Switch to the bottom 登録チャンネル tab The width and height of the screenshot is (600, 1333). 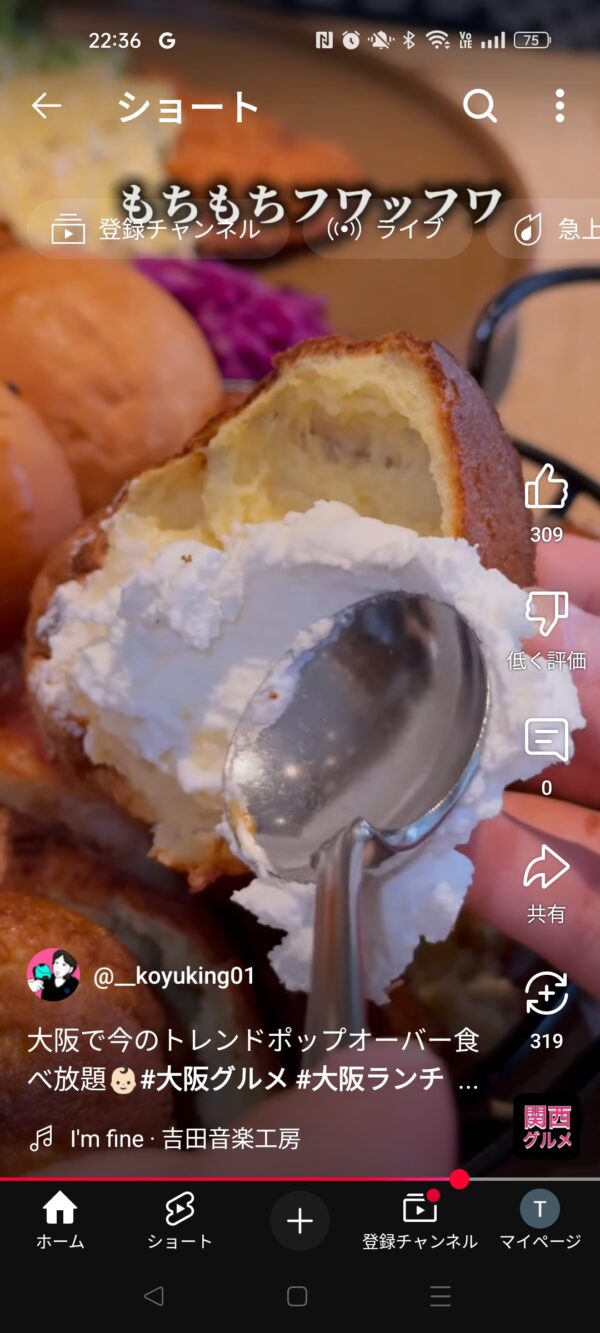(420, 1221)
